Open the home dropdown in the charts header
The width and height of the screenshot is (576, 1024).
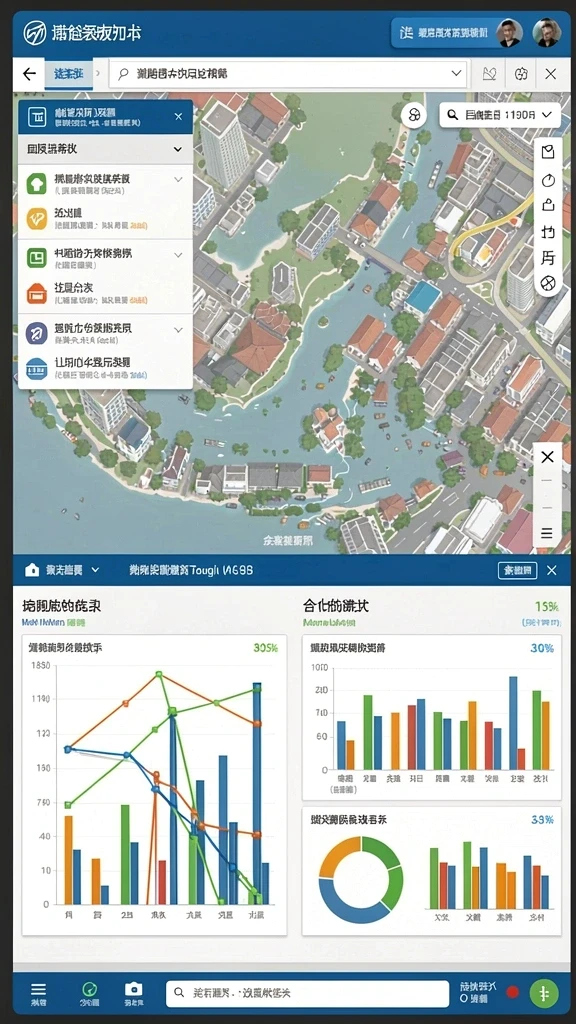(x=62, y=570)
